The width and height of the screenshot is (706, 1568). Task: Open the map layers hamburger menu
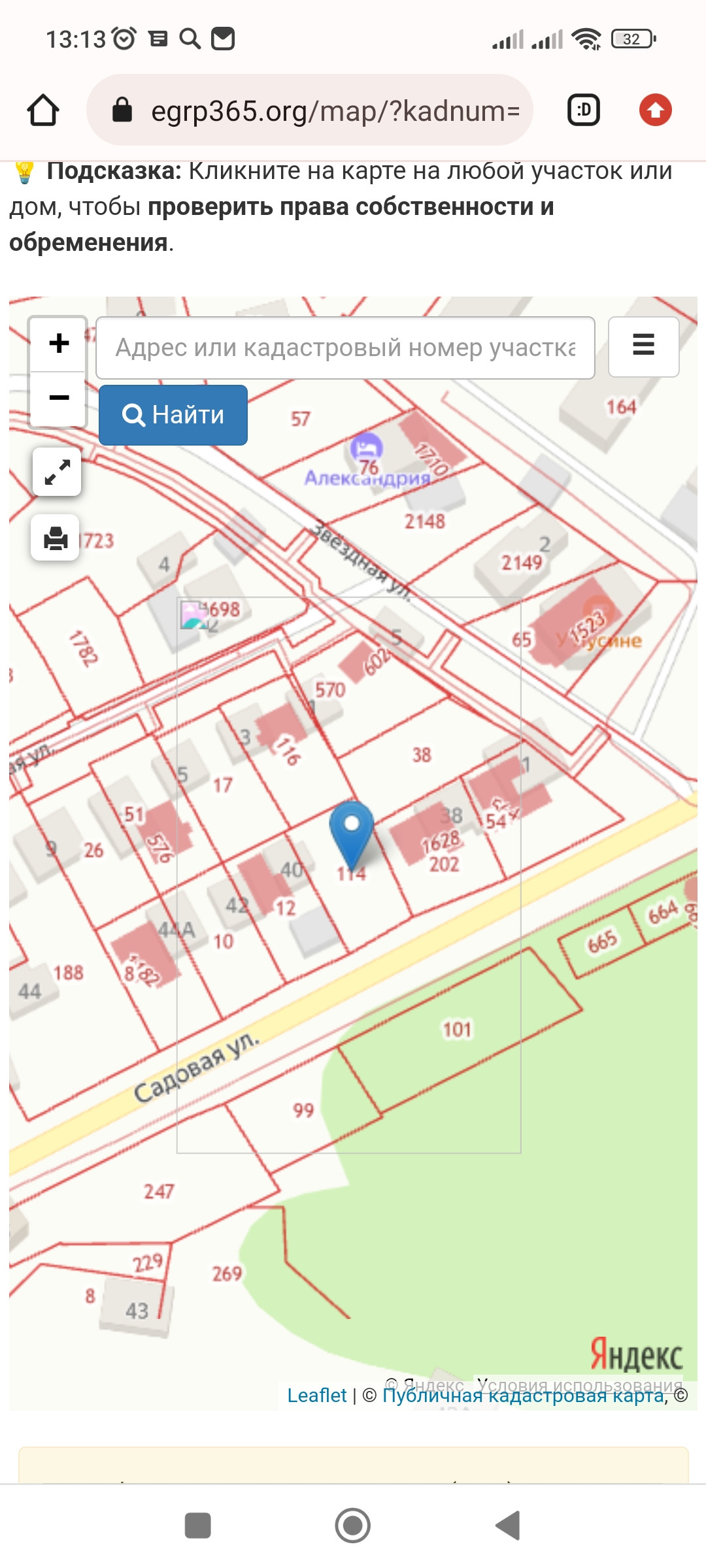(643, 347)
